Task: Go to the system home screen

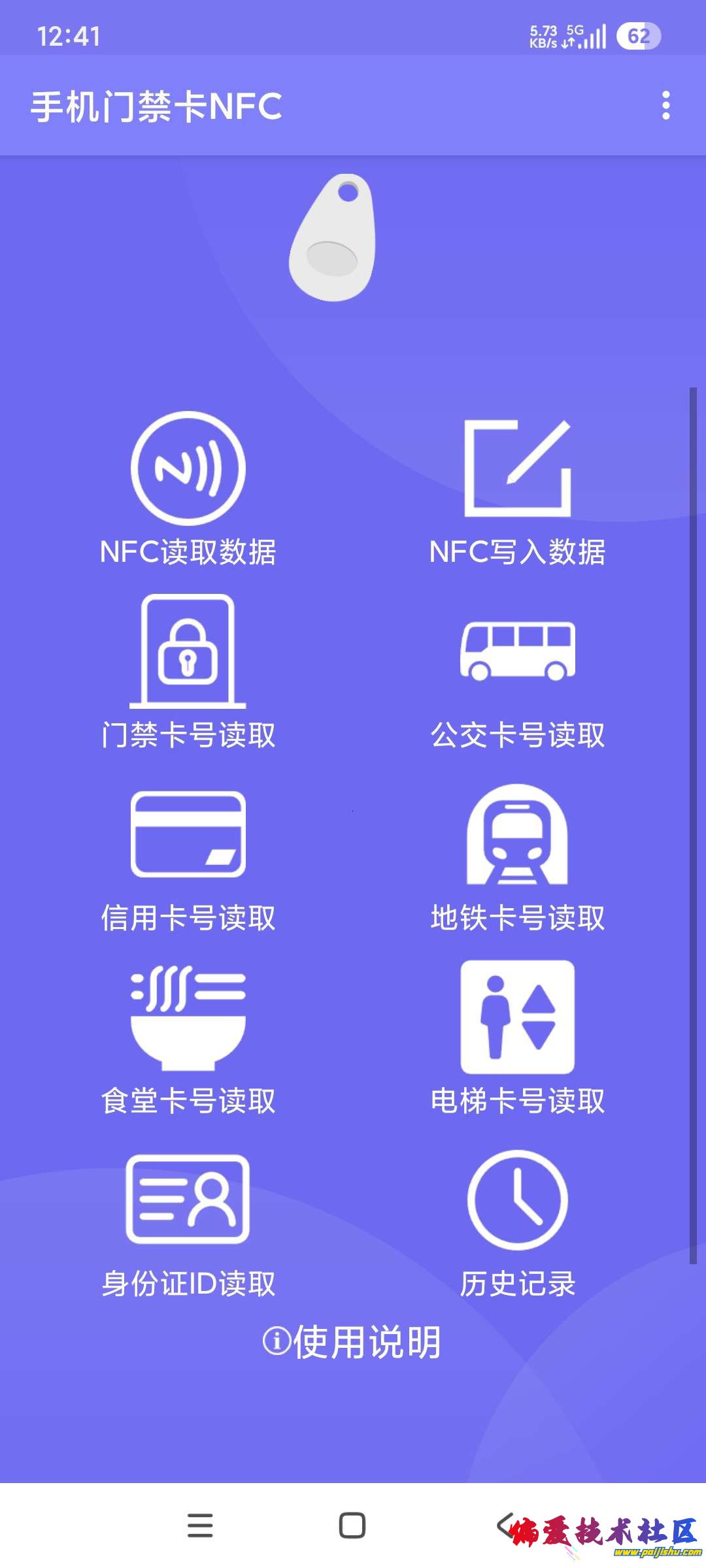Action: tap(352, 1526)
